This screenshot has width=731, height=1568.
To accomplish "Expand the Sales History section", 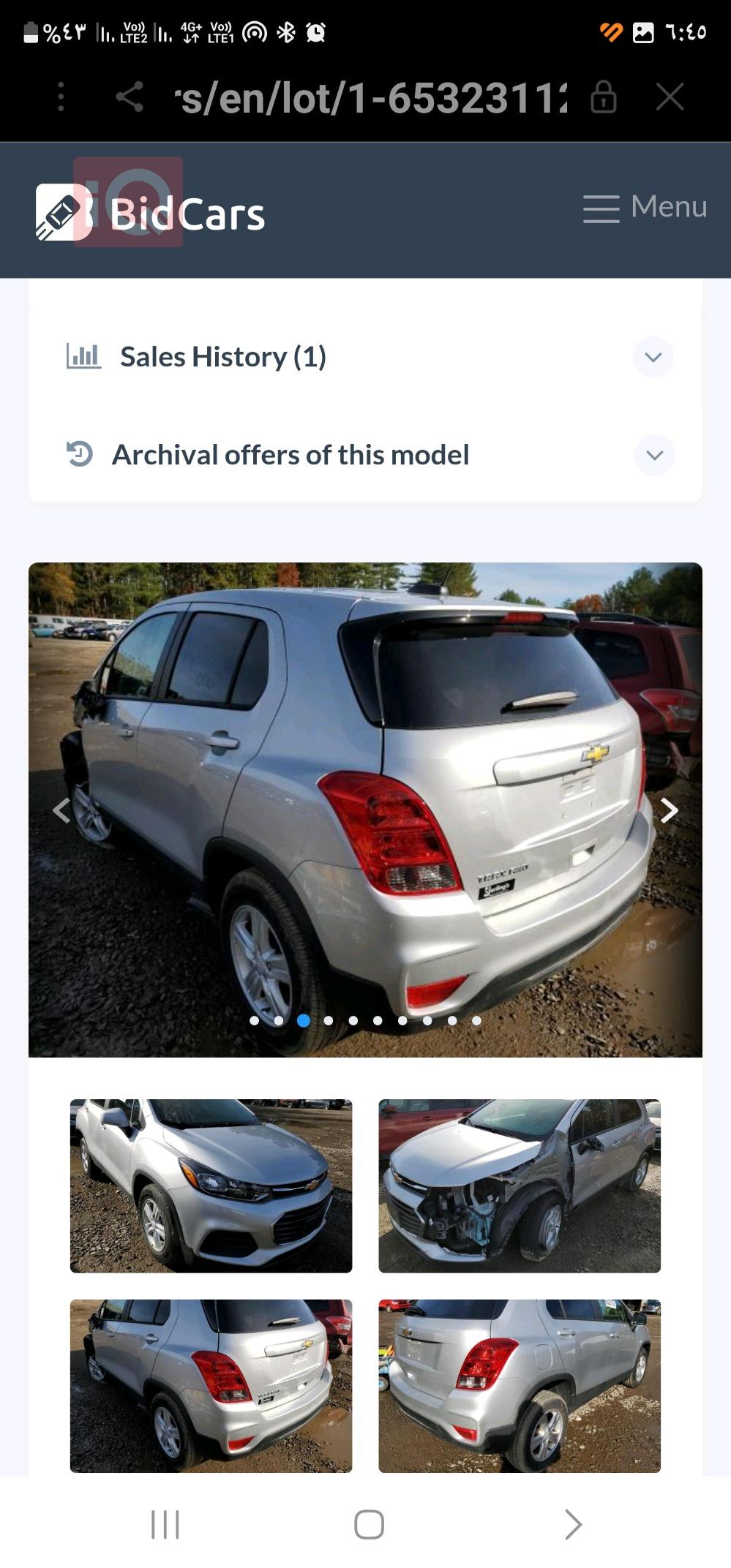I will tap(653, 357).
